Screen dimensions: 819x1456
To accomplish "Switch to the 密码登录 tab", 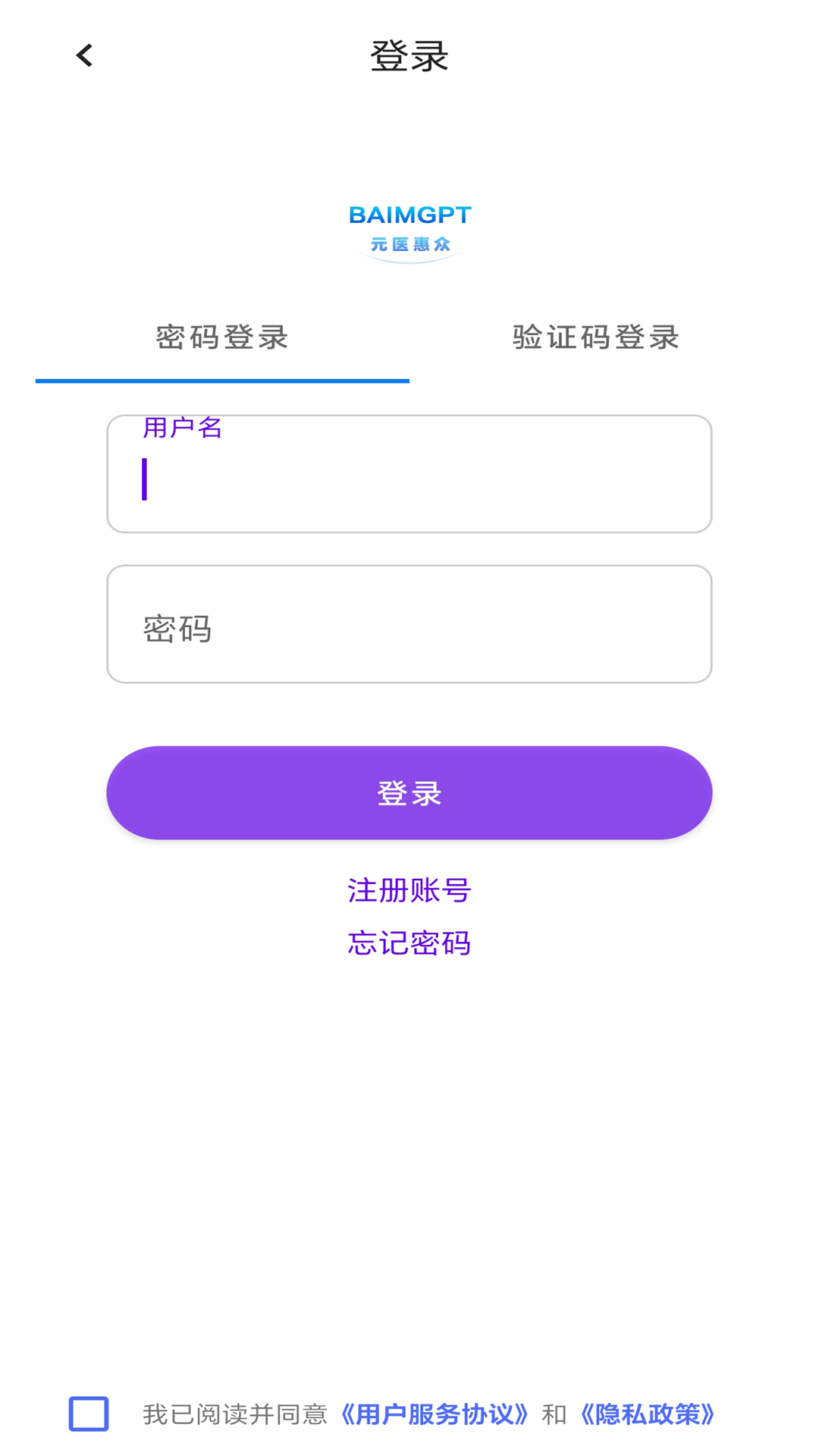I will pos(221,338).
